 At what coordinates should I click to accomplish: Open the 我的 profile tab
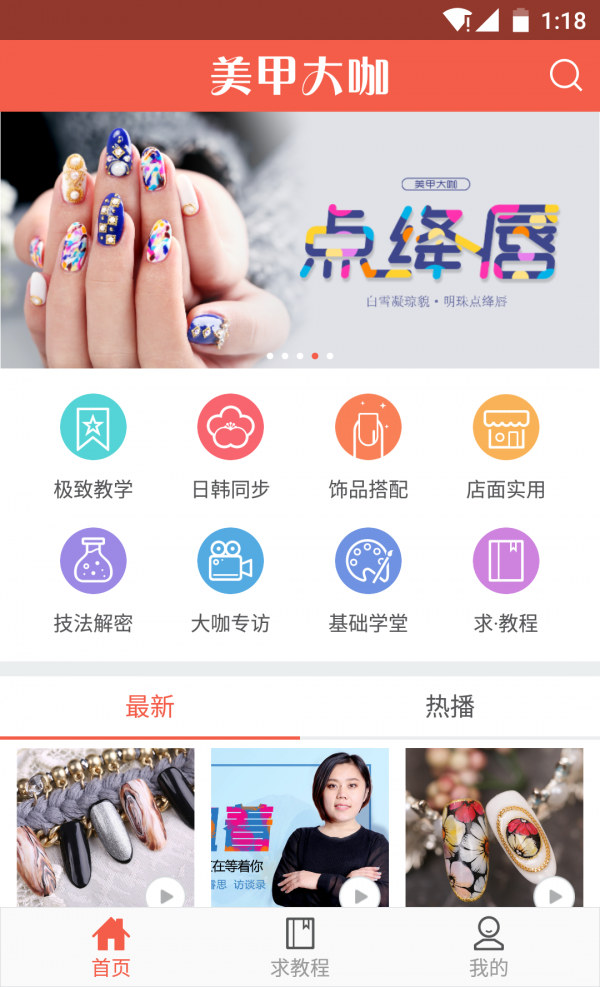pos(488,947)
